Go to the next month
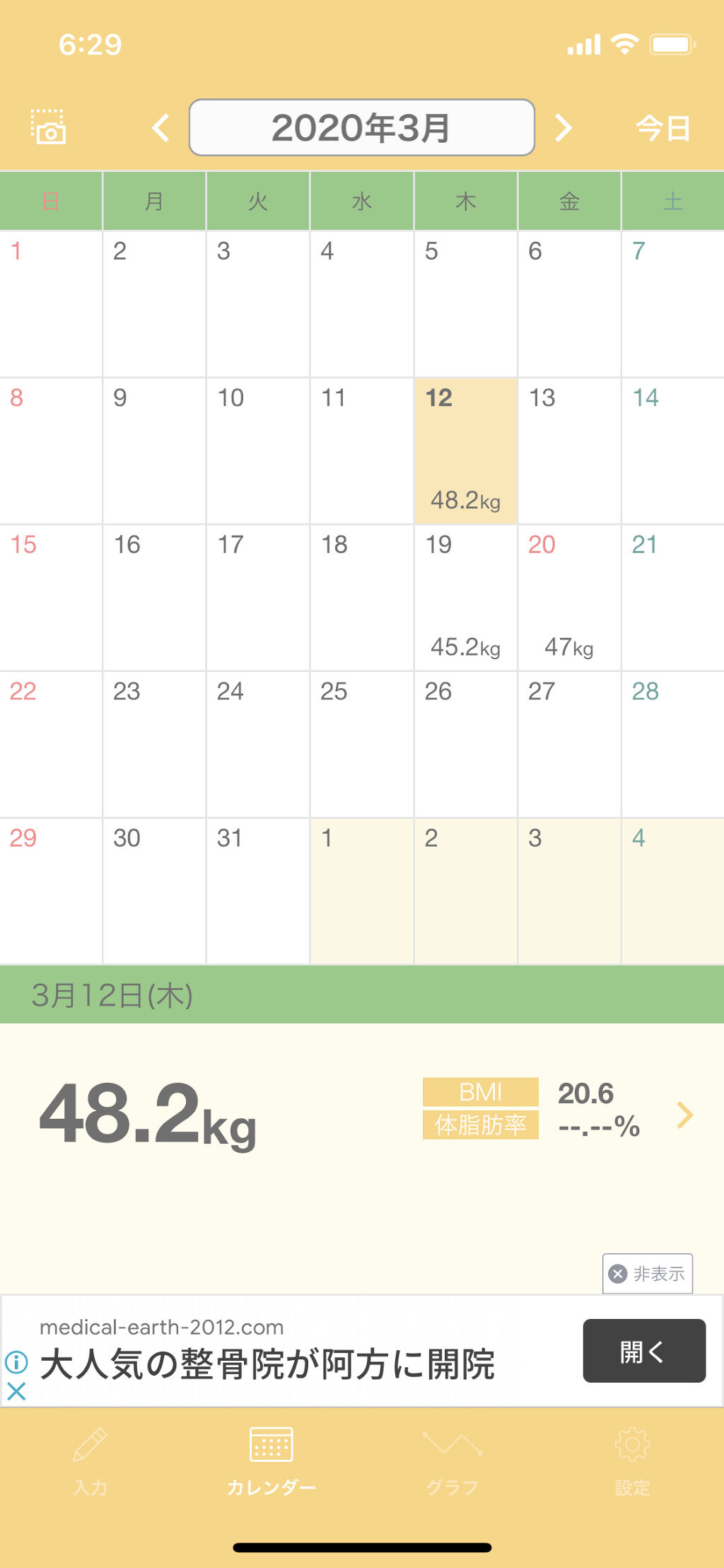This screenshot has height=1568, width=724. point(563,128)
